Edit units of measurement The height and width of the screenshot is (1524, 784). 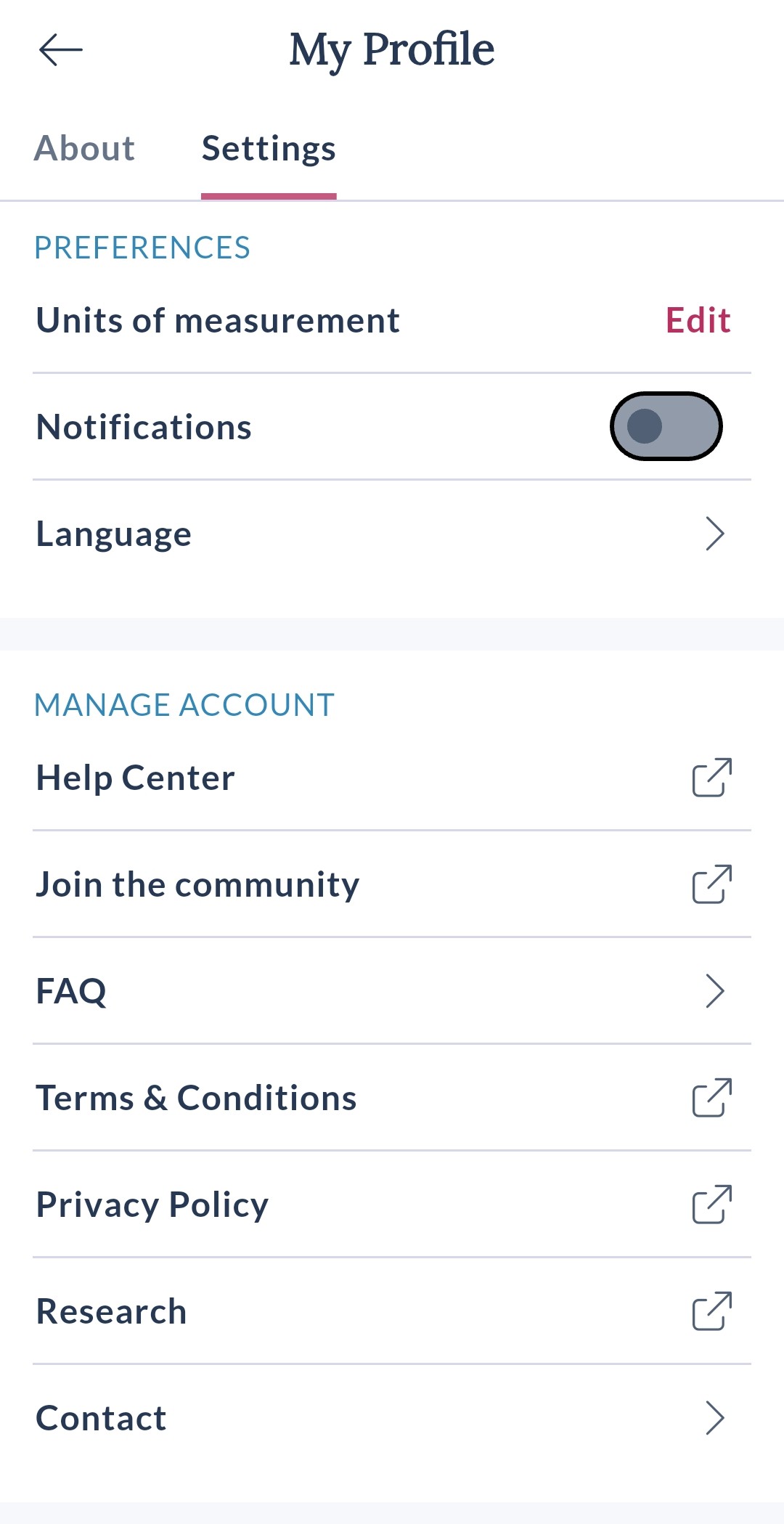click(698, 320)
